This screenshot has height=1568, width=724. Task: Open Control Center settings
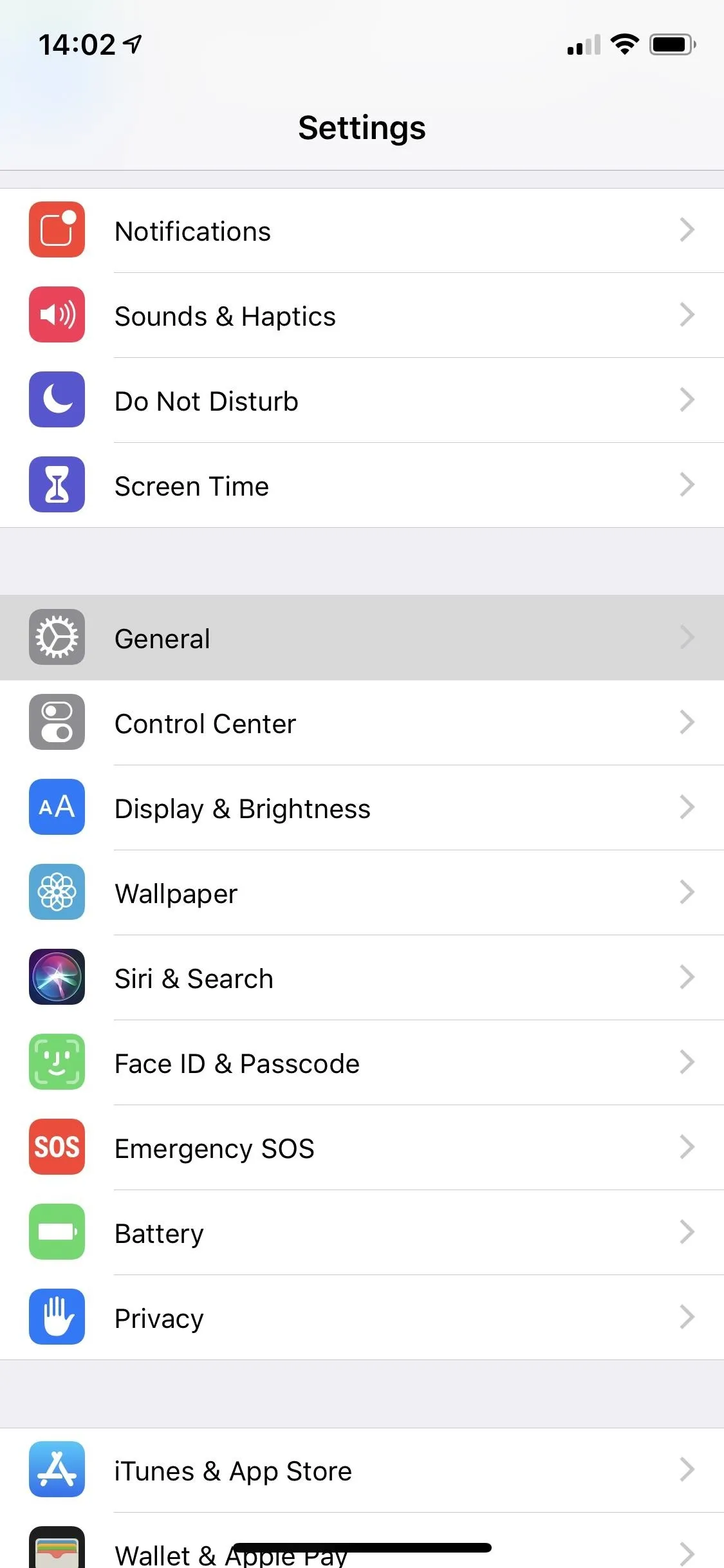[x=362, y=723]
